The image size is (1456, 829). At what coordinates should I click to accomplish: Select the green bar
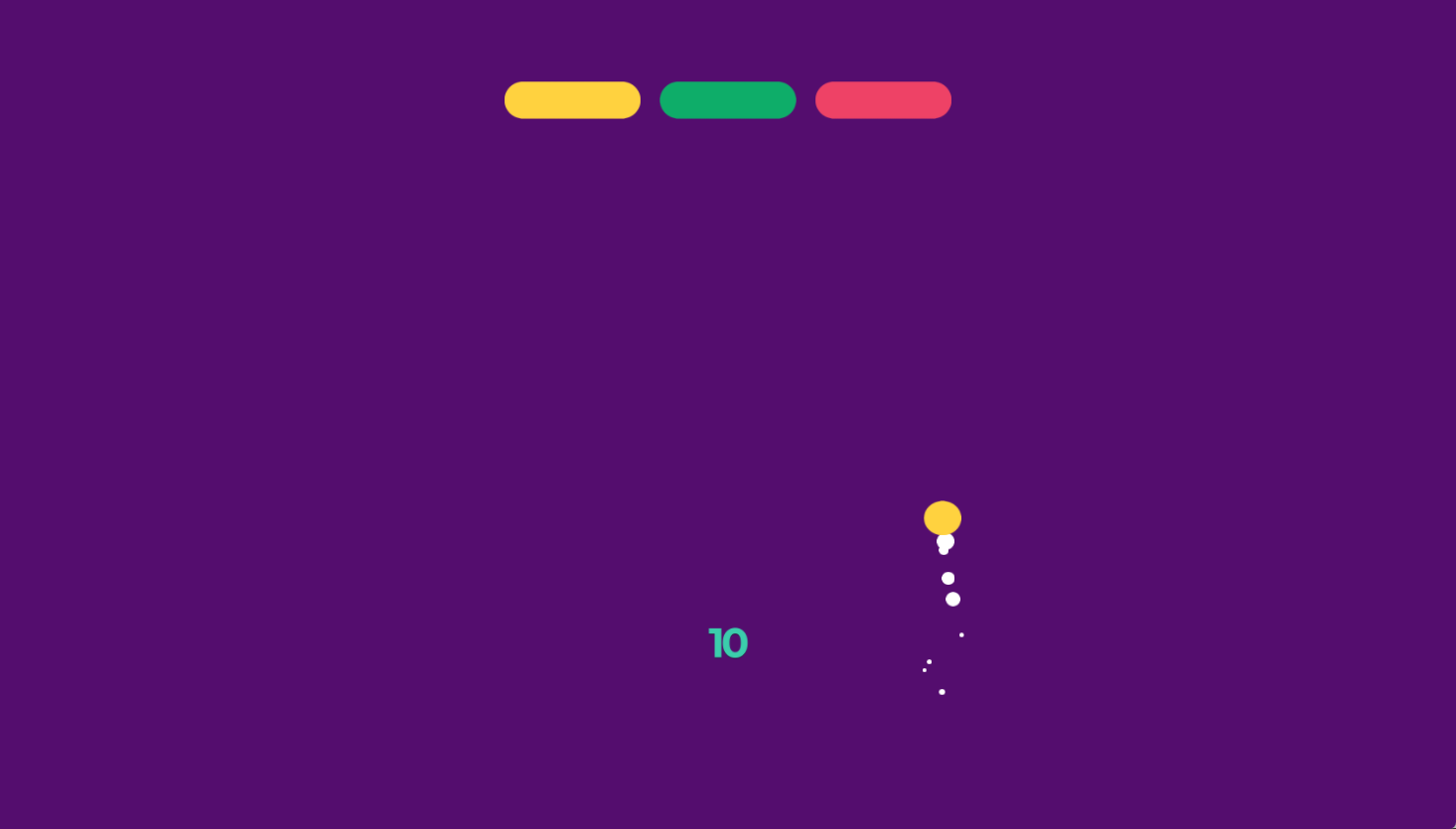tap(728, 100)
